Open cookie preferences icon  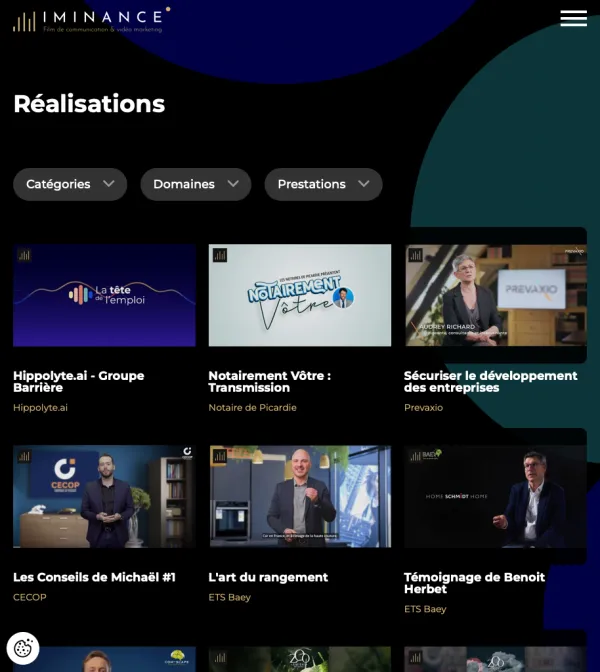point(23,648)
